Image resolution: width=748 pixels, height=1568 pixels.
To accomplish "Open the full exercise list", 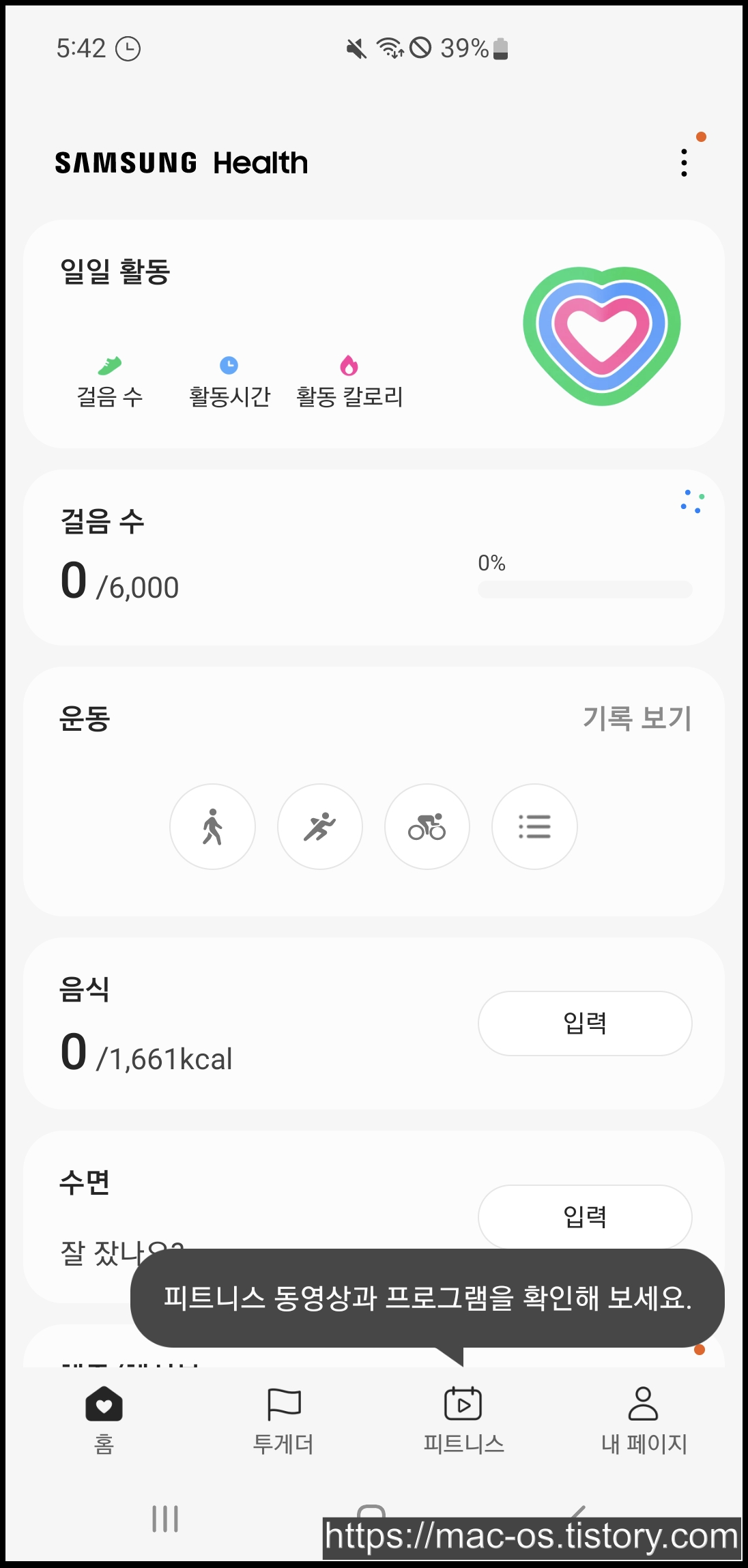I will [534, 826].
